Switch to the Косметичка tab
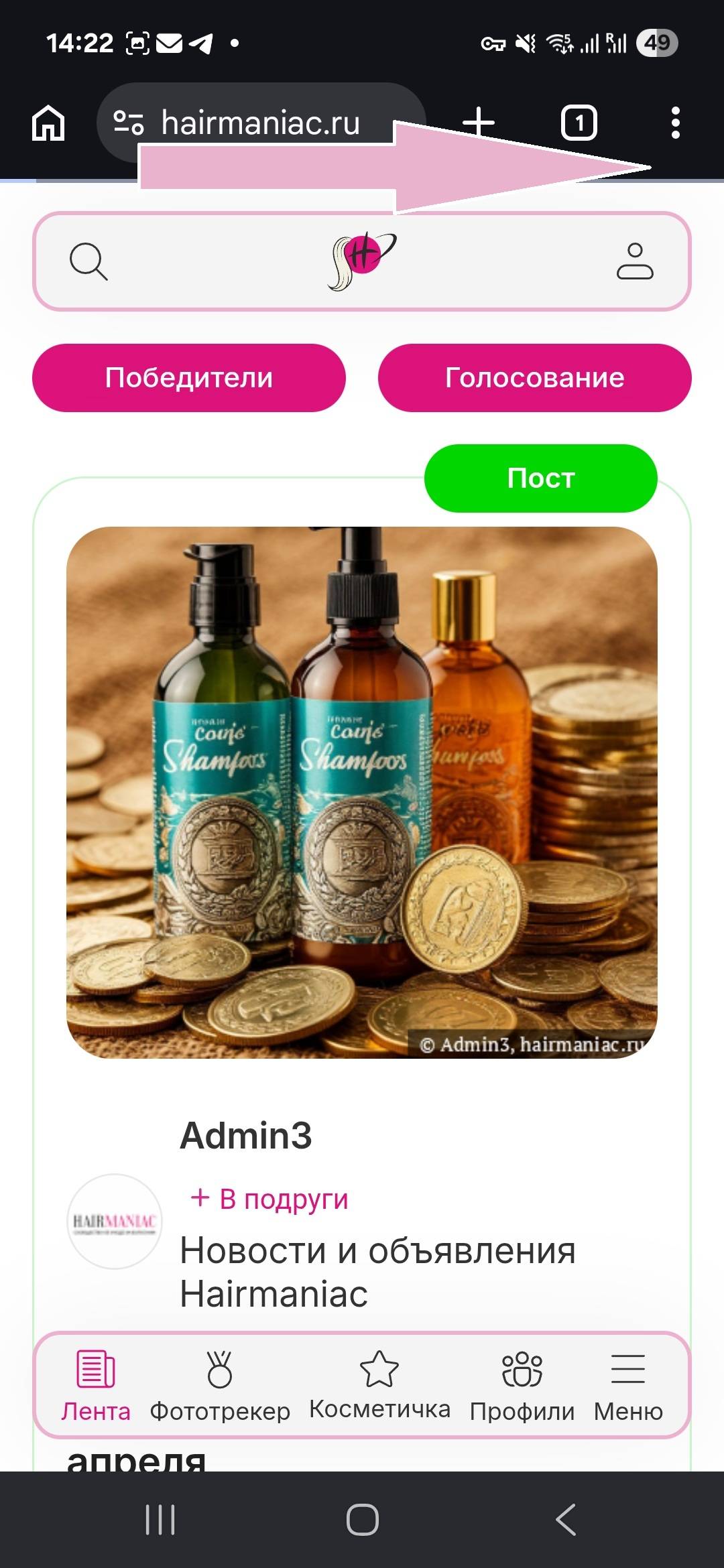The image size is (724, 1568). 379,1384
